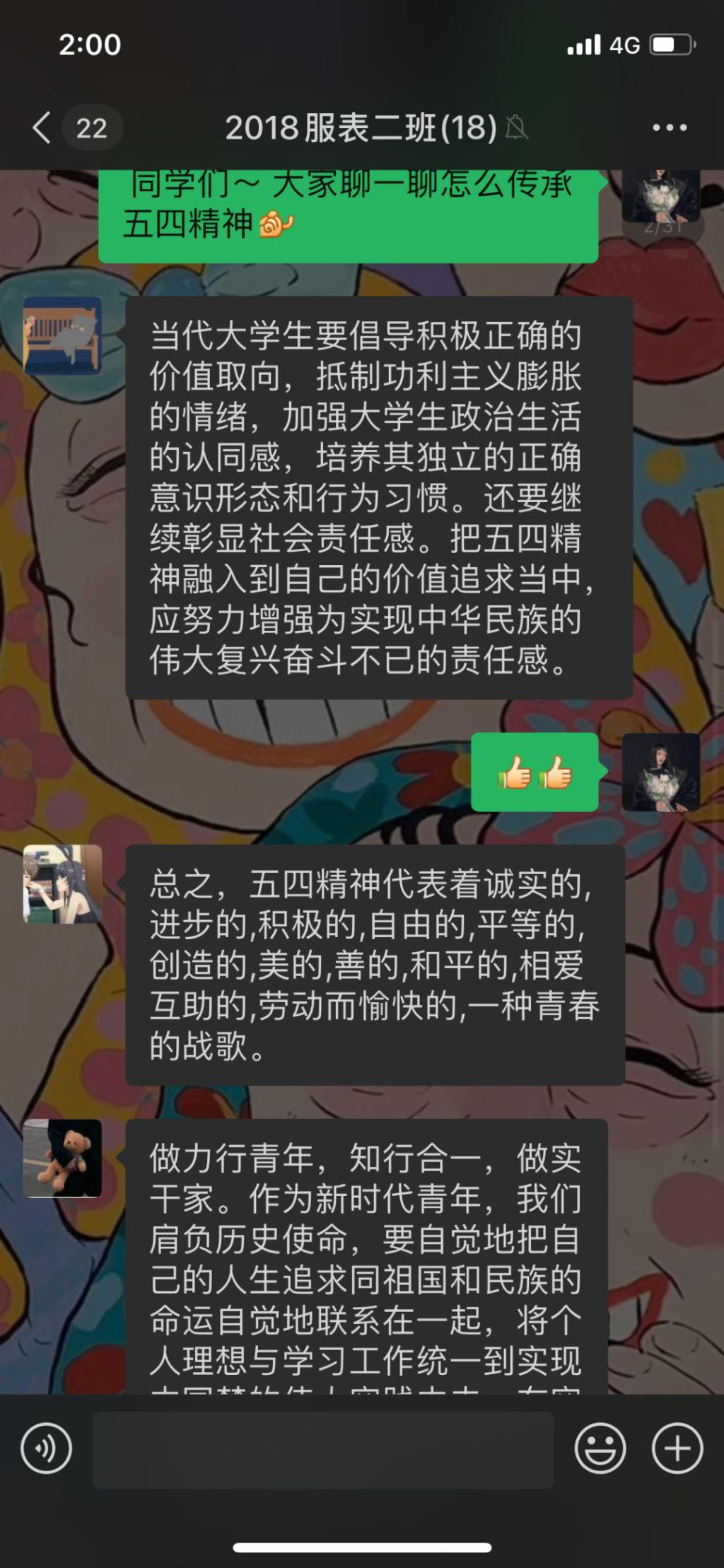Open the emoji sticker panel
Image resolution: width=724 pixels, height=1568 pixels.
pos(600,1448)
